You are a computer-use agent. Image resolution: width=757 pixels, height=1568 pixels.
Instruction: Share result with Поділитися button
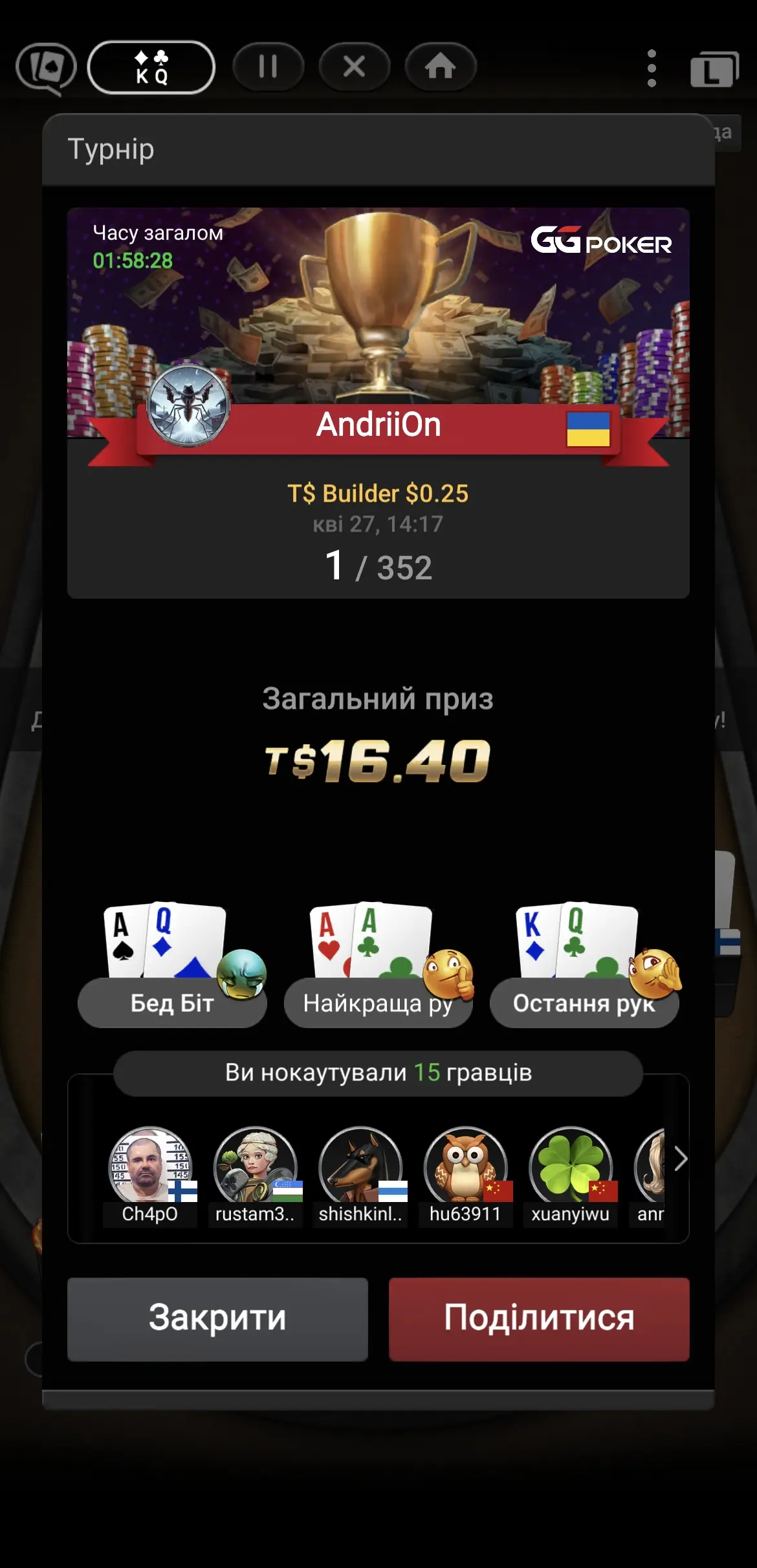click(x=539, y=1319)
